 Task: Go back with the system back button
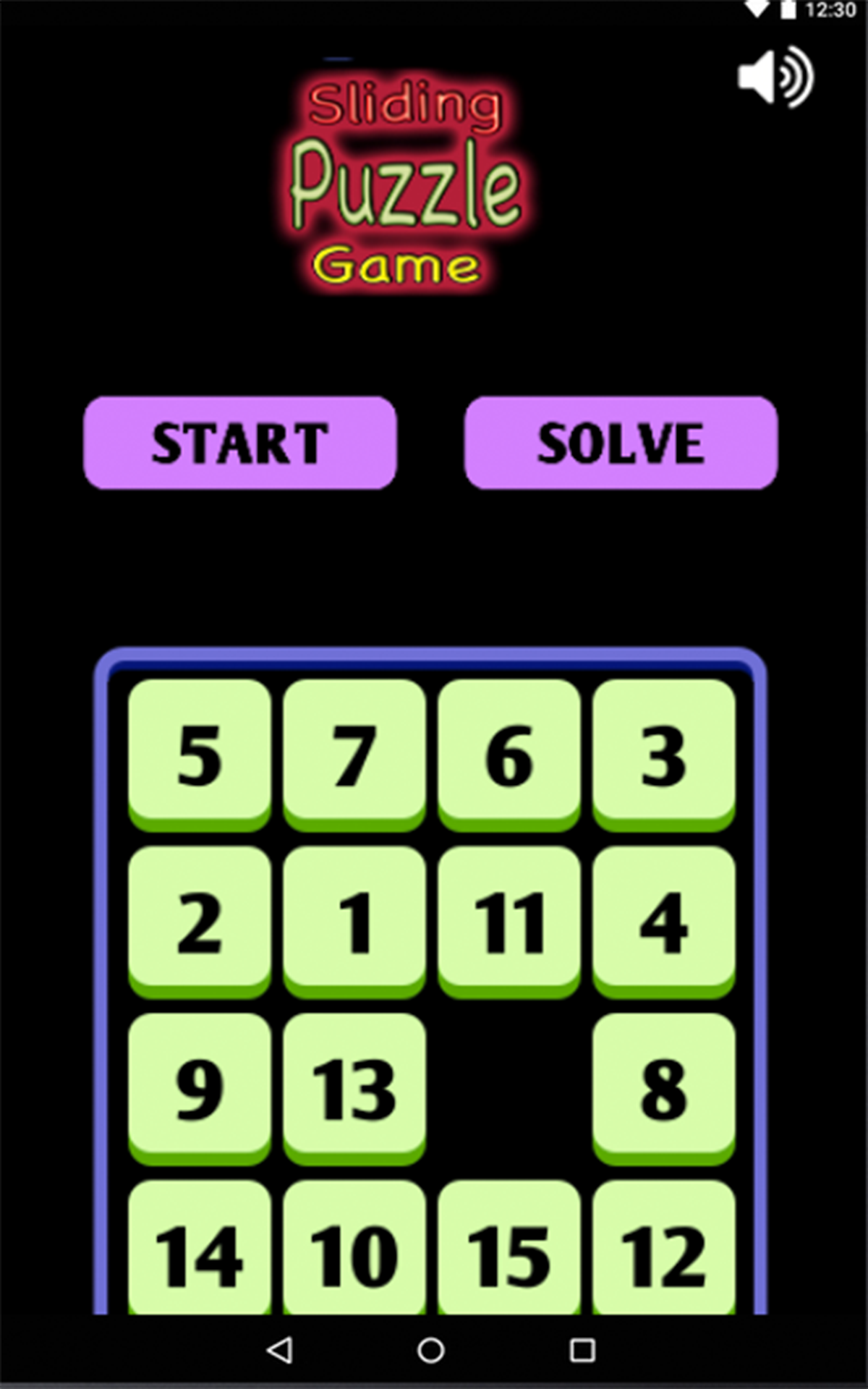tap(281, 1350)
